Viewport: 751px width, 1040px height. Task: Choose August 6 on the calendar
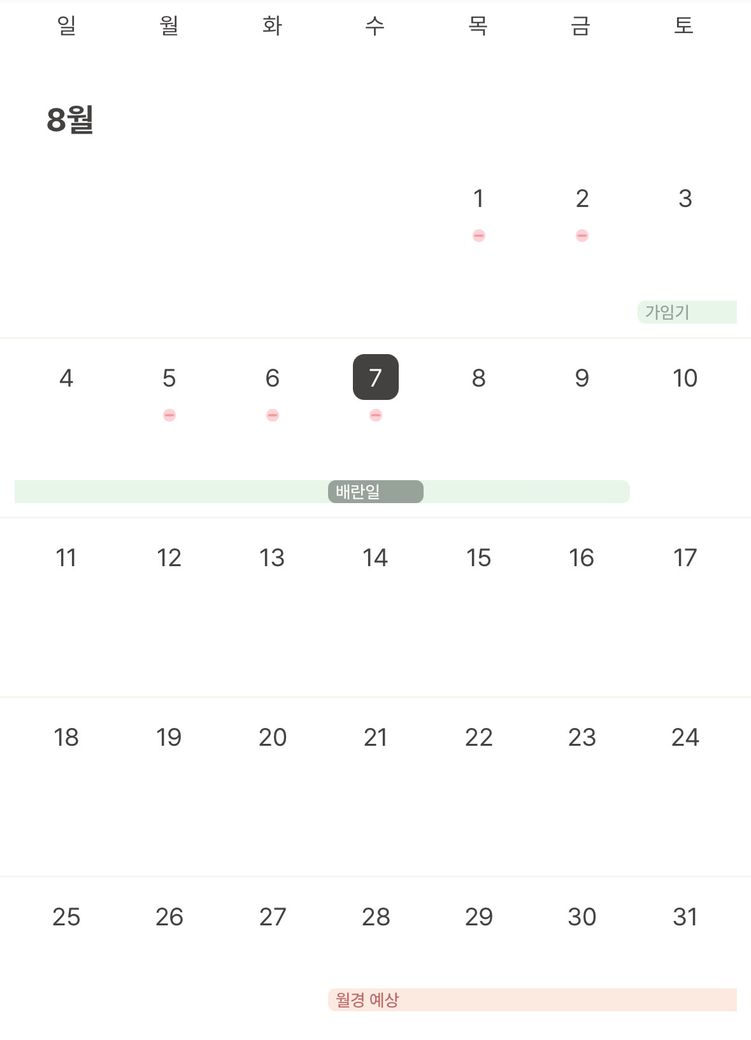coord(272,378)
